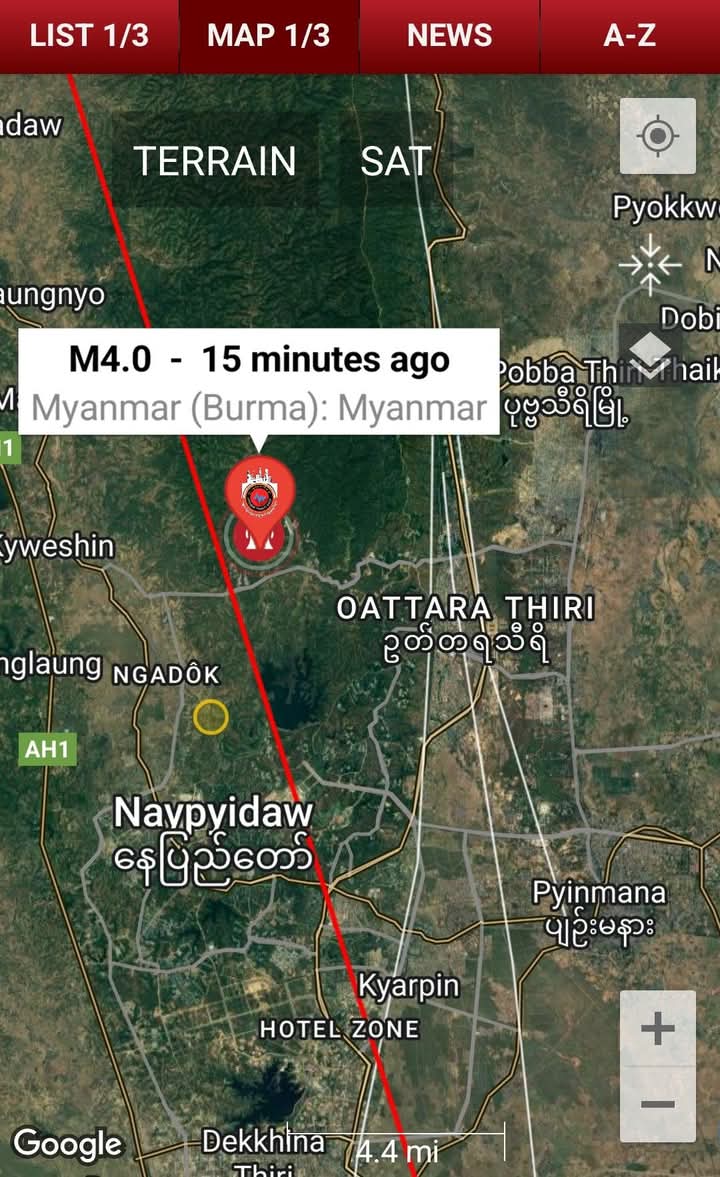
Task: Zoom in with the plus button
Action: [657, 1029]
